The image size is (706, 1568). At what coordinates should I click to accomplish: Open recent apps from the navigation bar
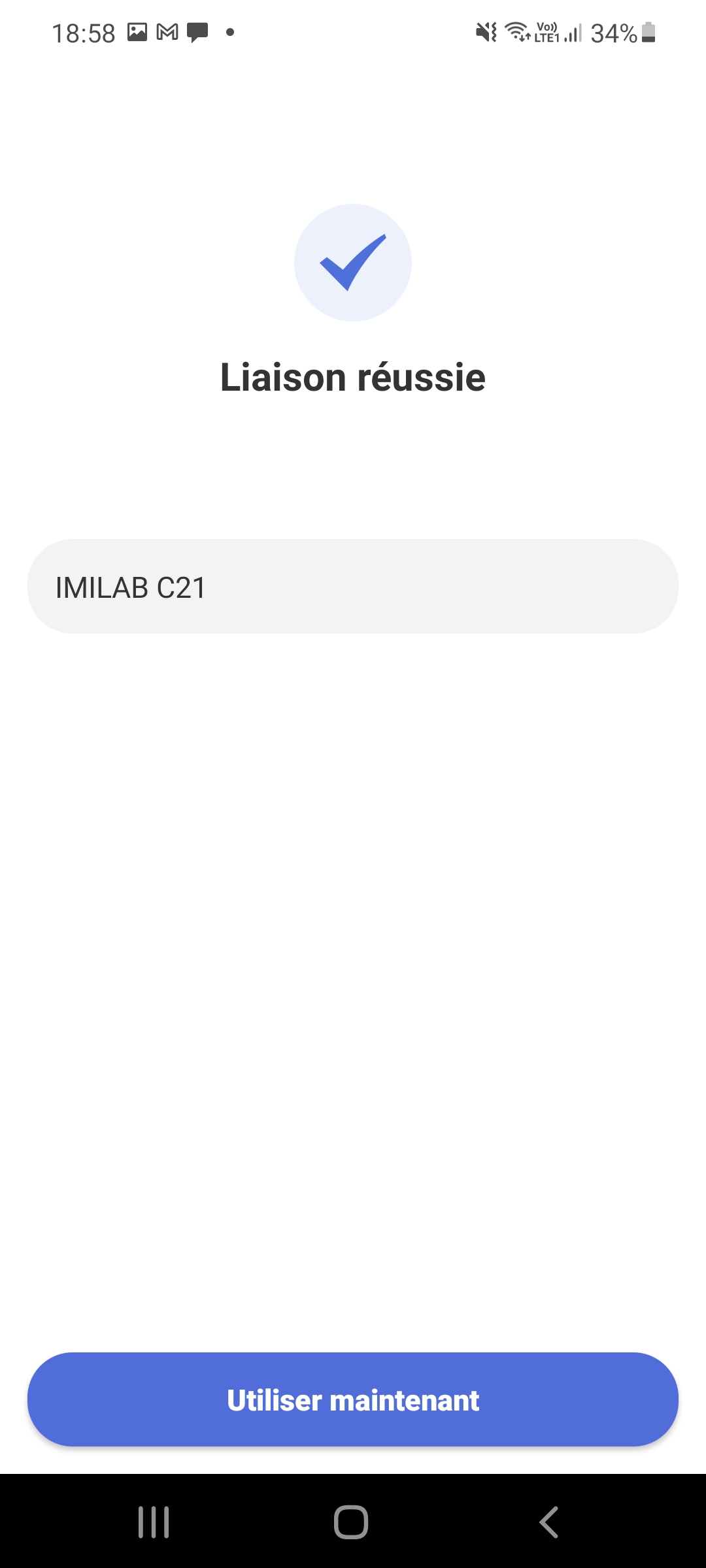pyautogui.click(x=154, y=1522)
